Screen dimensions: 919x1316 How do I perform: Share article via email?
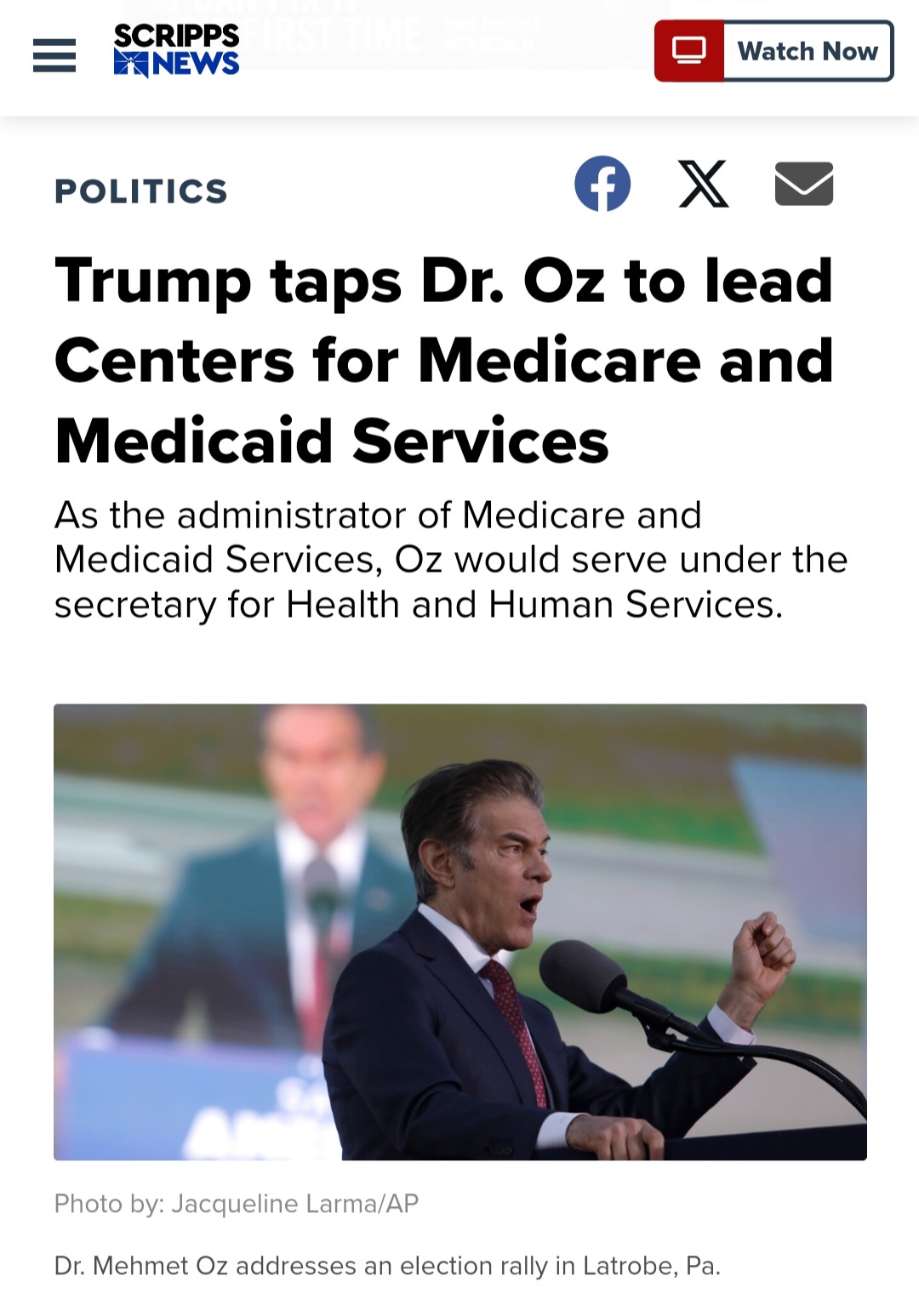(x=803, y=184)
